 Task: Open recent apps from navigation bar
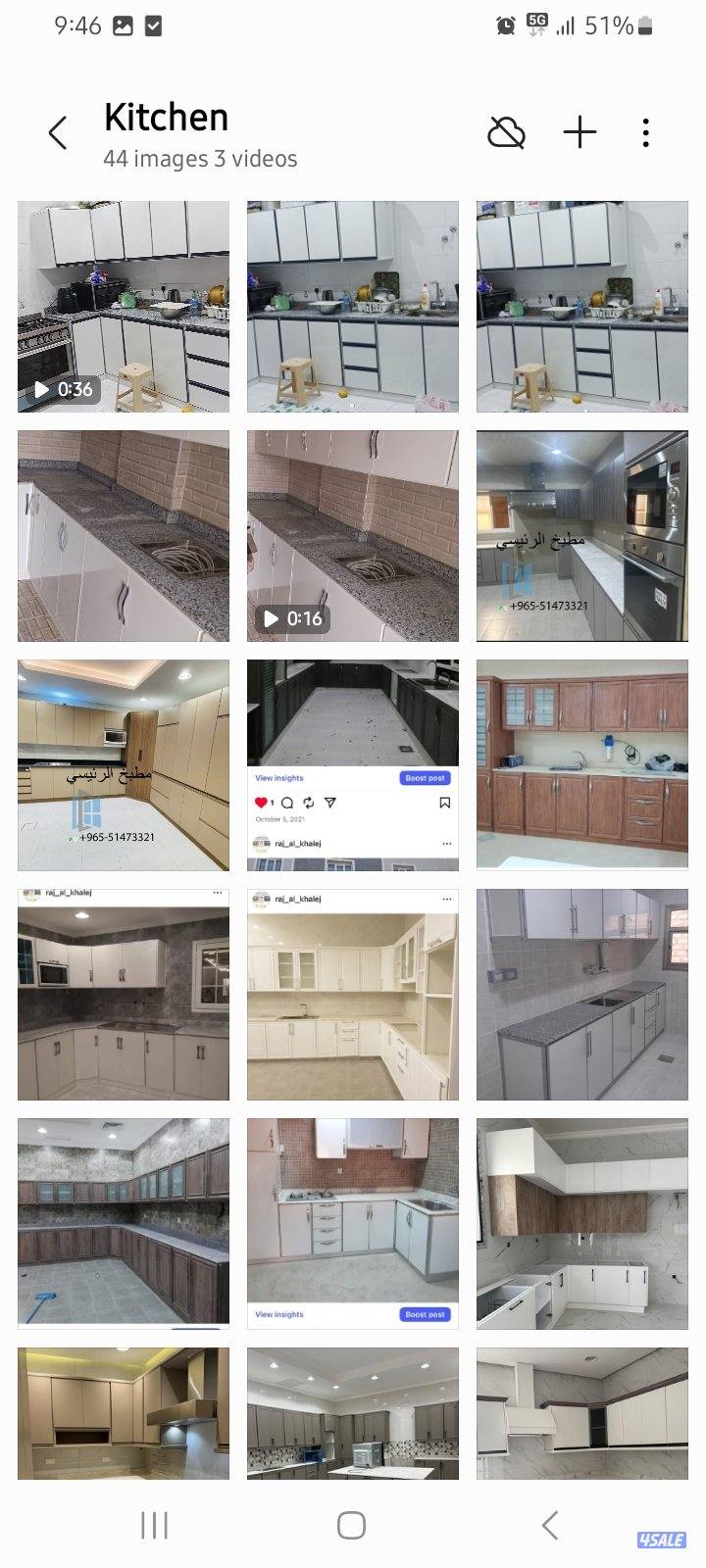pyautogui.click(x=154, y=1525)
